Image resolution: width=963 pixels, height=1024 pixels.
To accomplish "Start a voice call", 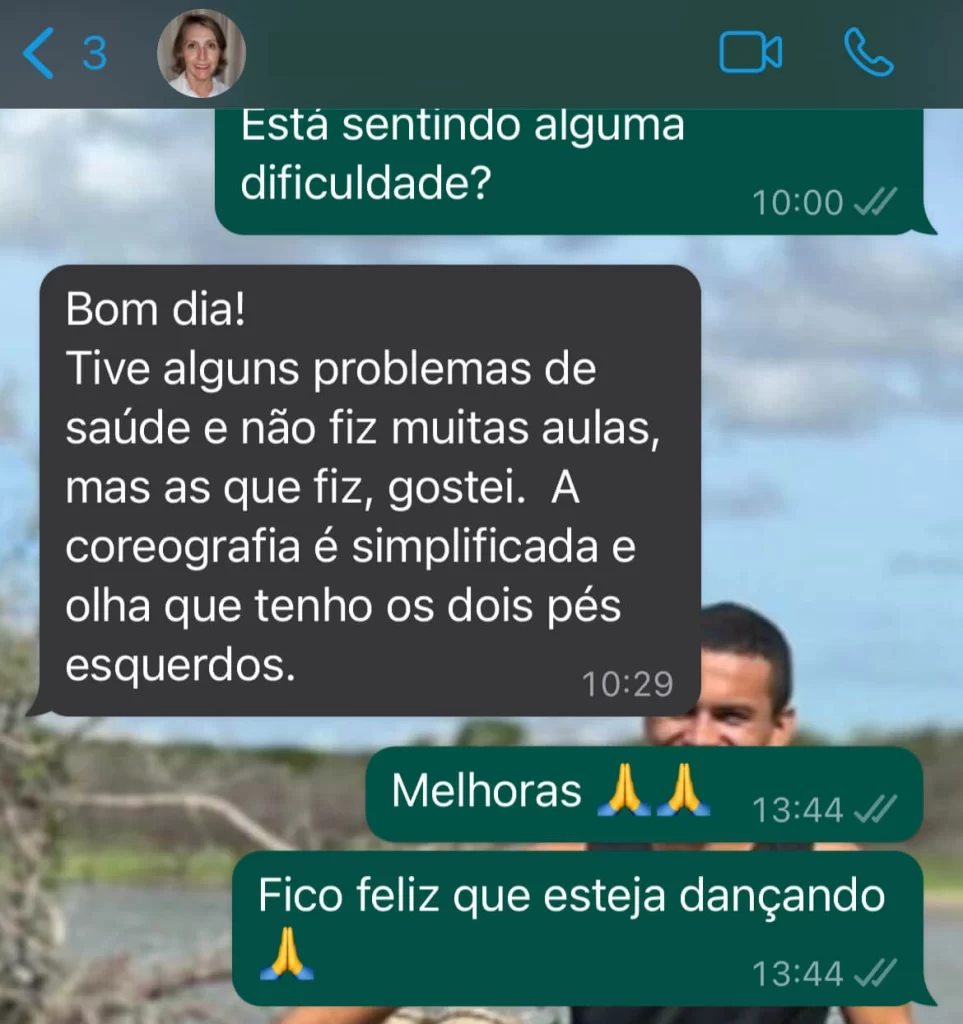I will (x=868, y=53).
